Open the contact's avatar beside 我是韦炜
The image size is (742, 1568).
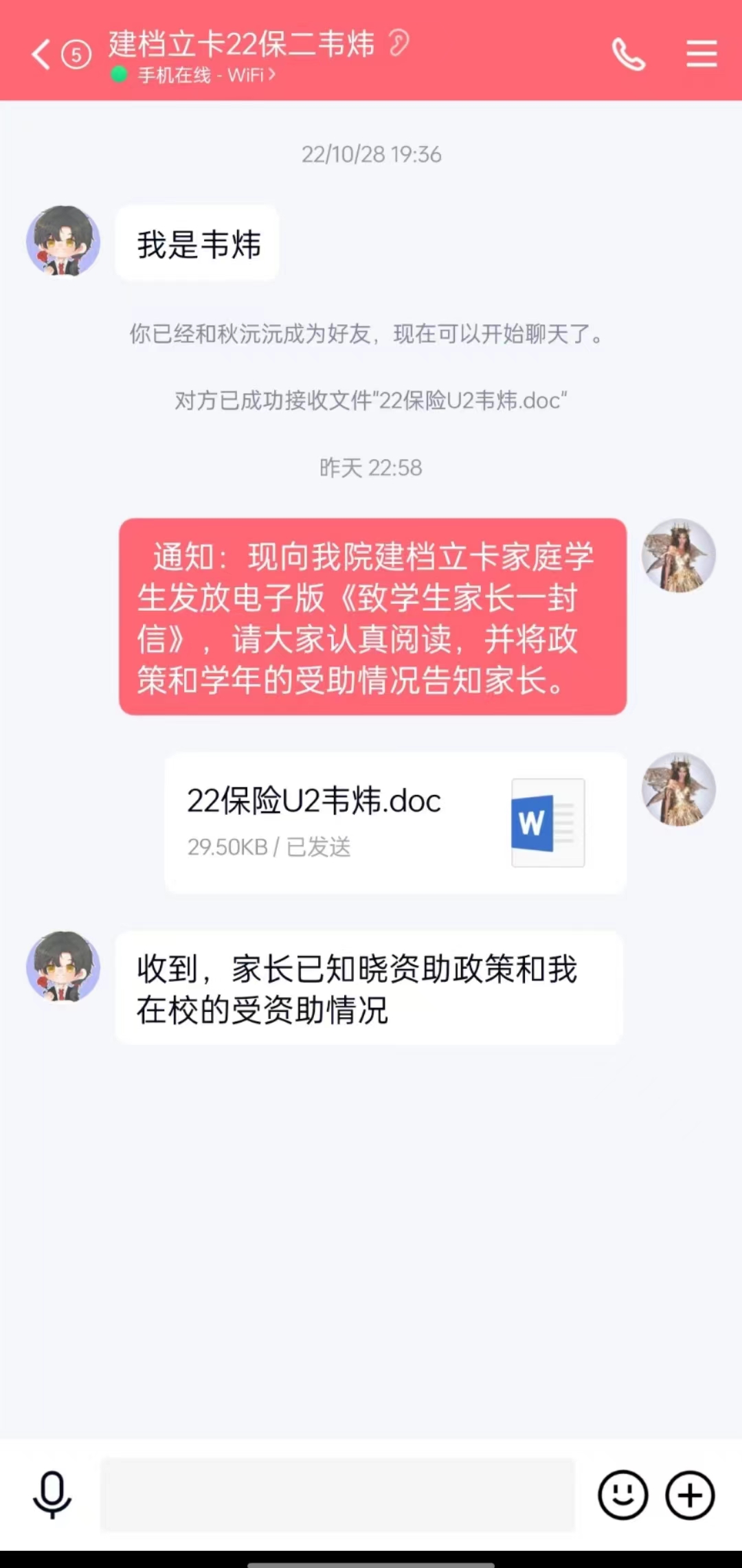tap(63, 241)
